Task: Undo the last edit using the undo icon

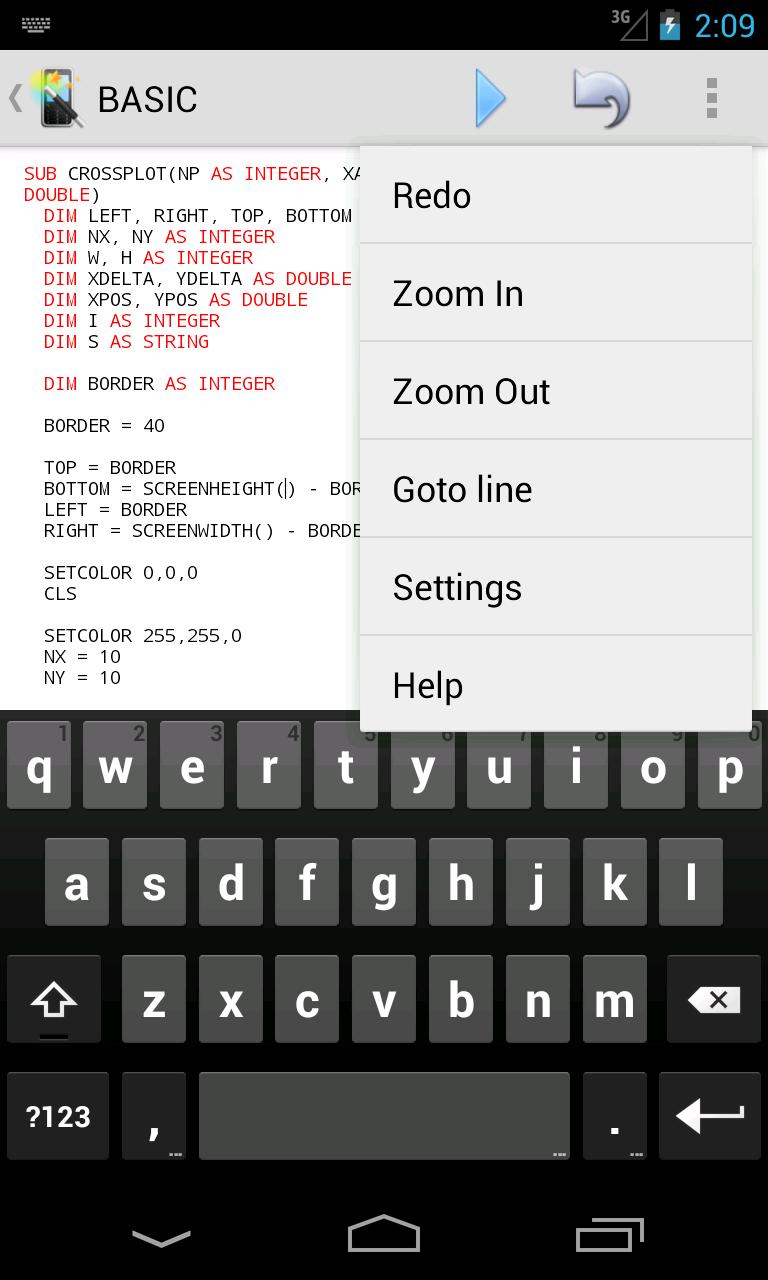Action: click(x=601, y=97)
